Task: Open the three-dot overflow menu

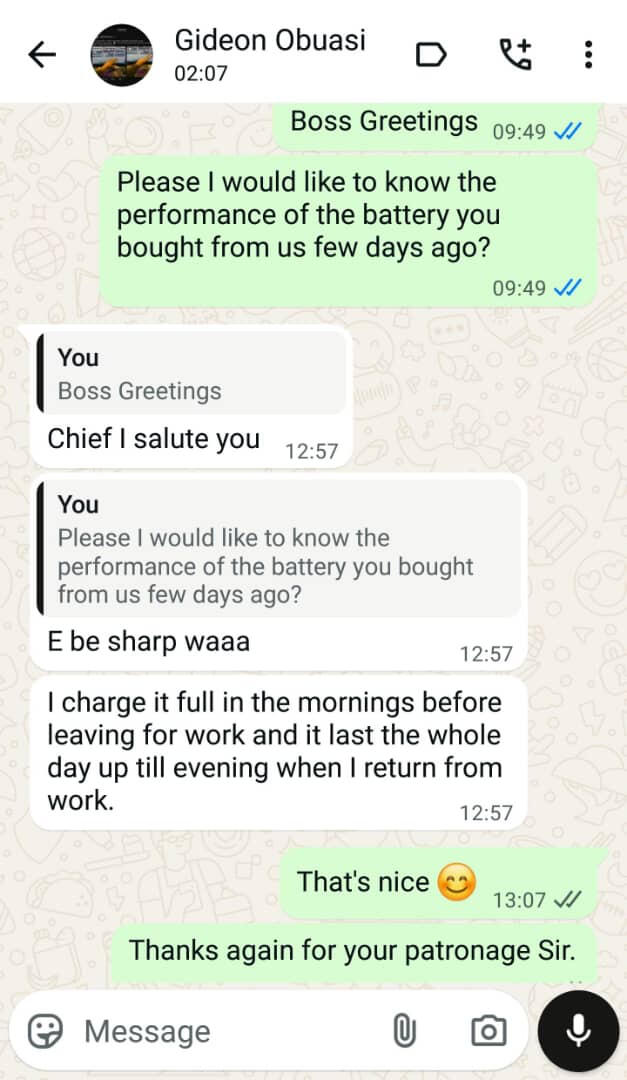Action: 588,55
